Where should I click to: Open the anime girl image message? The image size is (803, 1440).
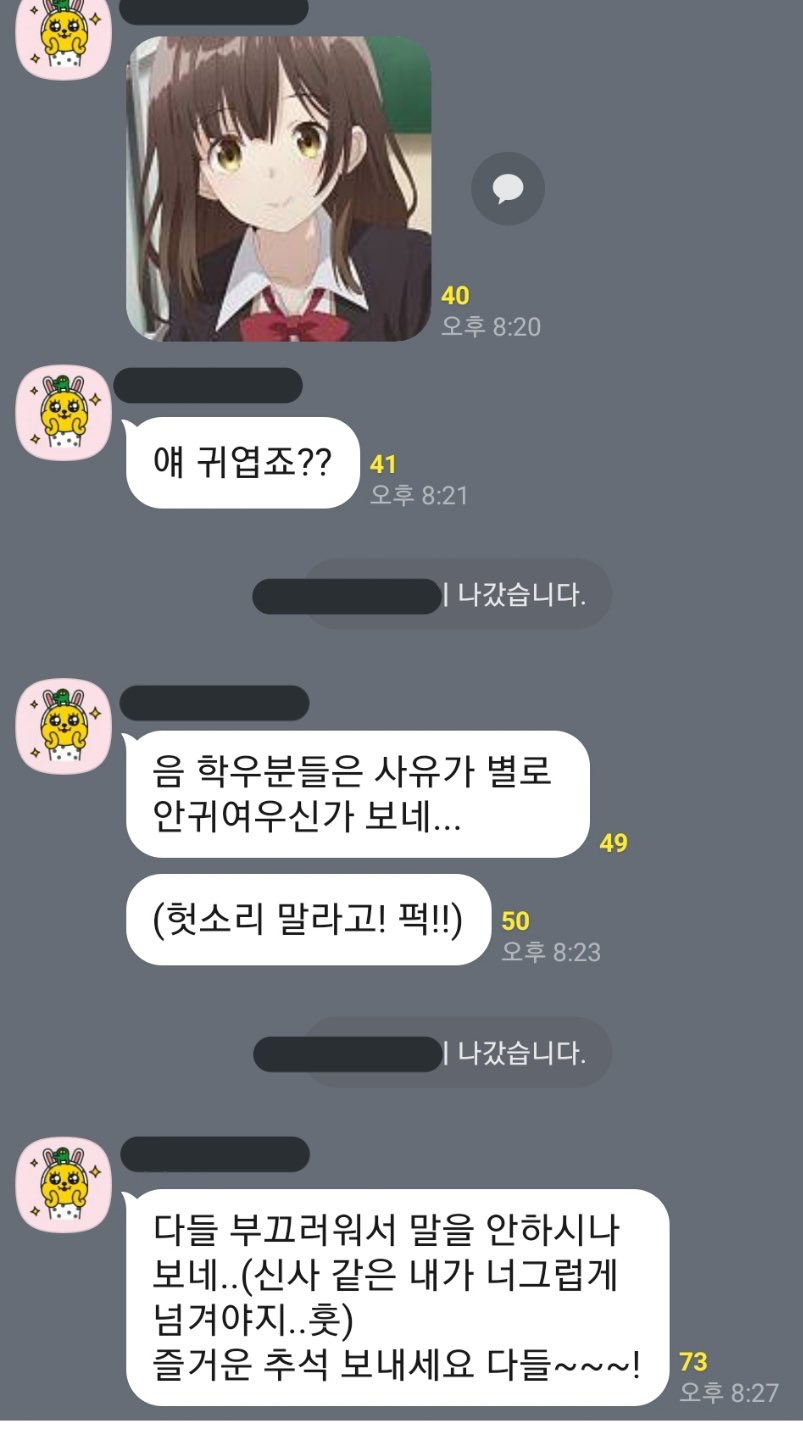click(x=278, y=190)
